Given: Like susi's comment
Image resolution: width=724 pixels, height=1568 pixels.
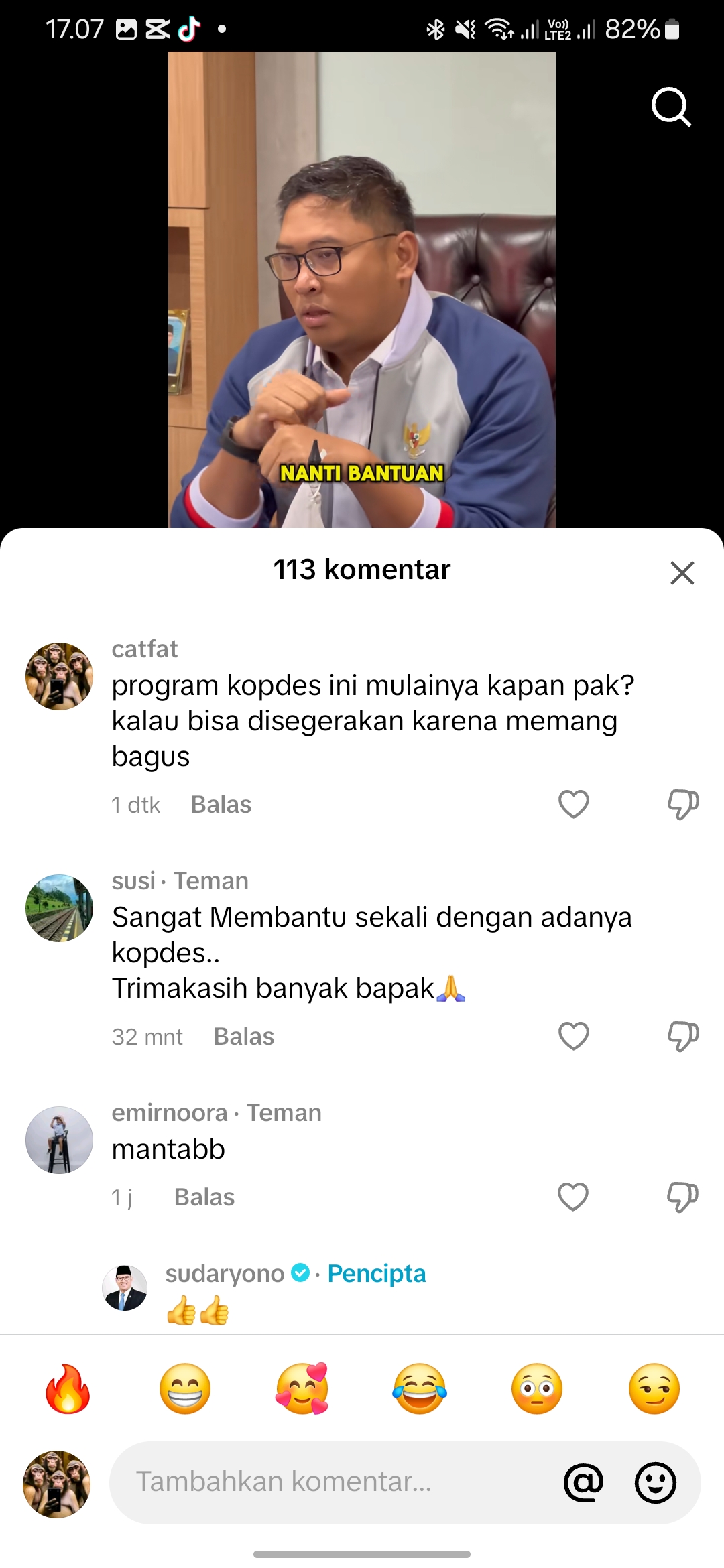Looking at the screenshot, I should click(x=574, y=1036).
